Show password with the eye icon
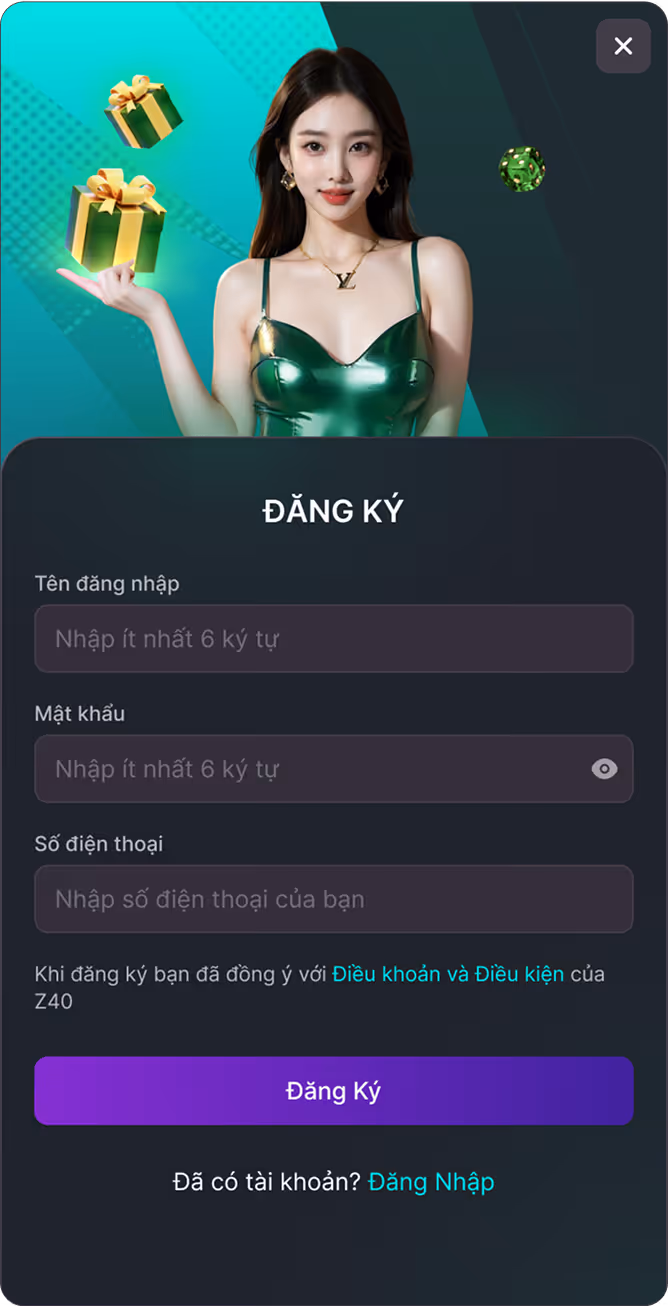 (x=604, y=768)
